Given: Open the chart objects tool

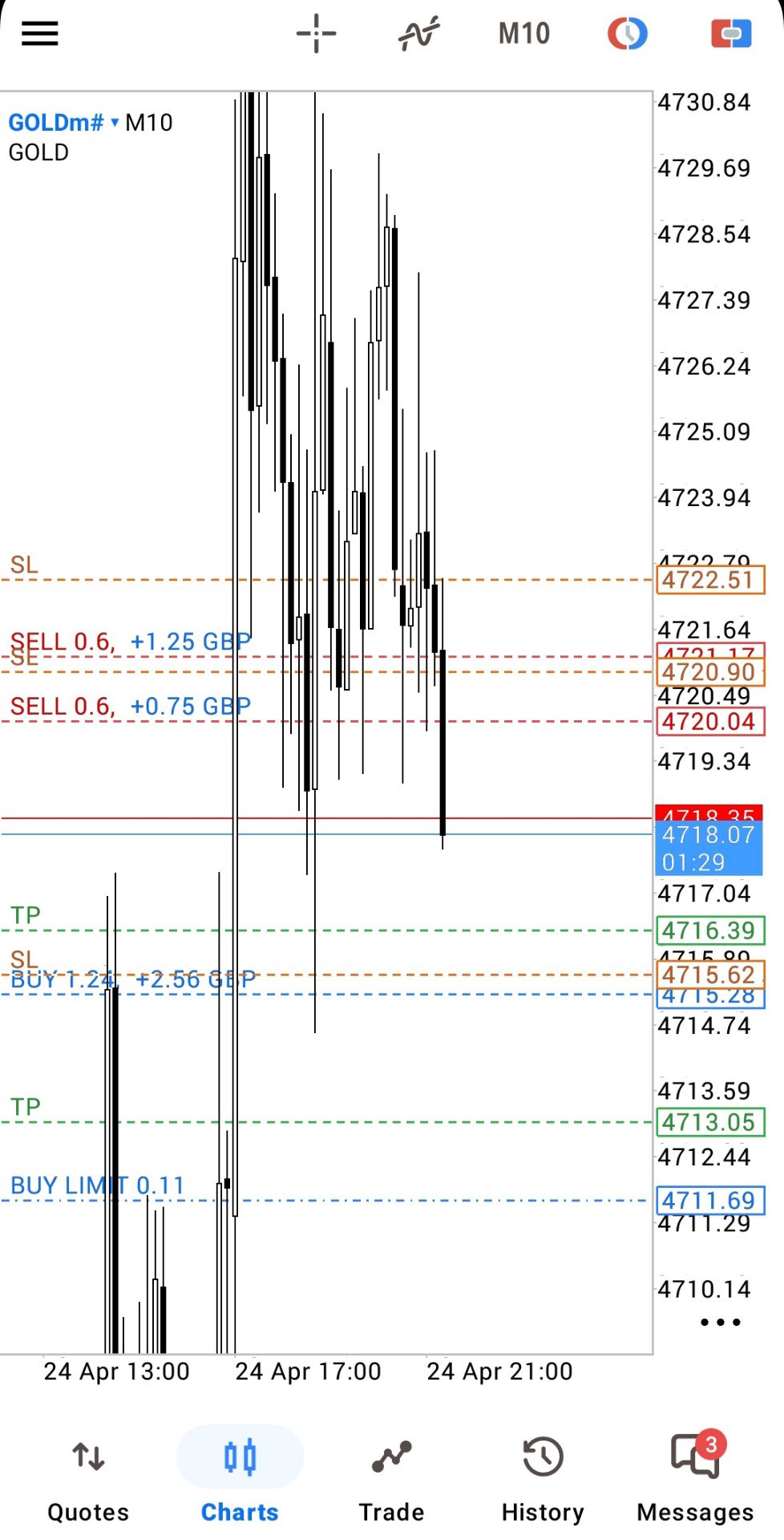Looking at the screenshot, I should tap(627, 34).
